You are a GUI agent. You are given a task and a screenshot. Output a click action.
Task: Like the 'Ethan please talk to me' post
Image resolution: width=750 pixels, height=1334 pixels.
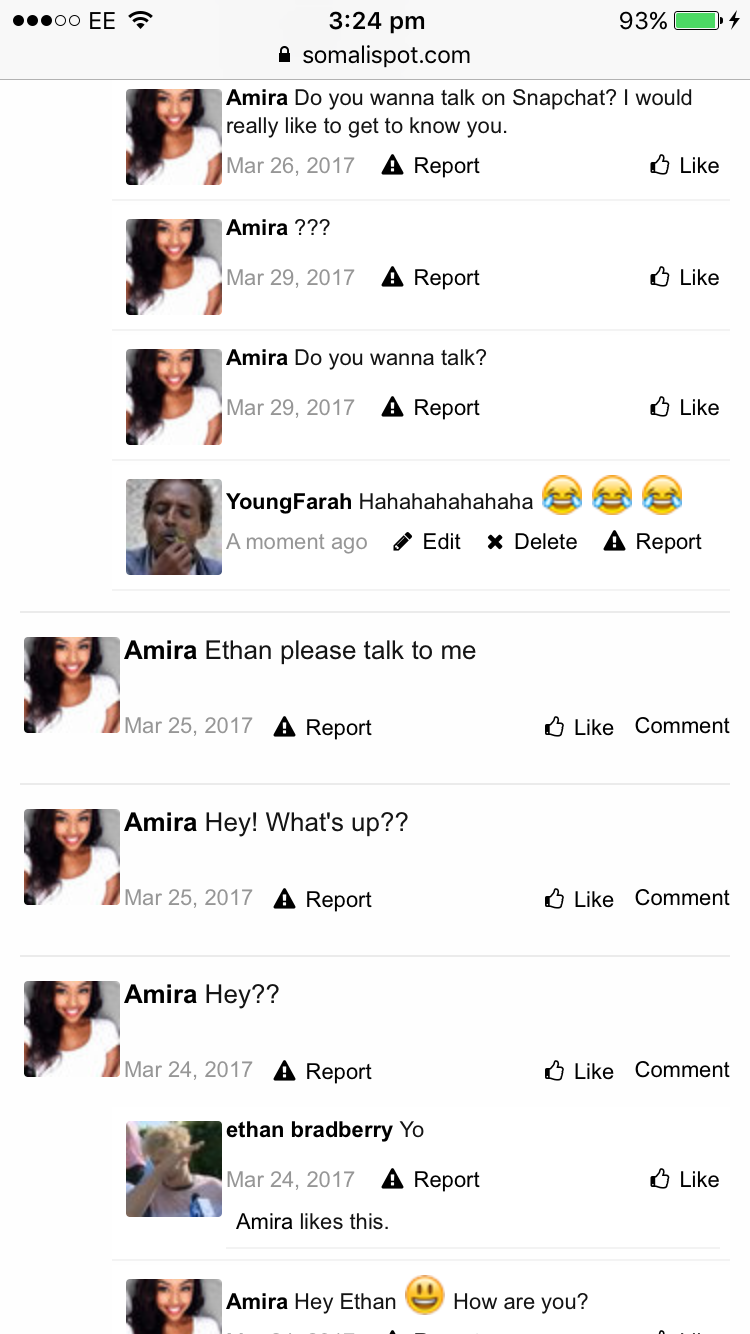(x=579, y=728)
